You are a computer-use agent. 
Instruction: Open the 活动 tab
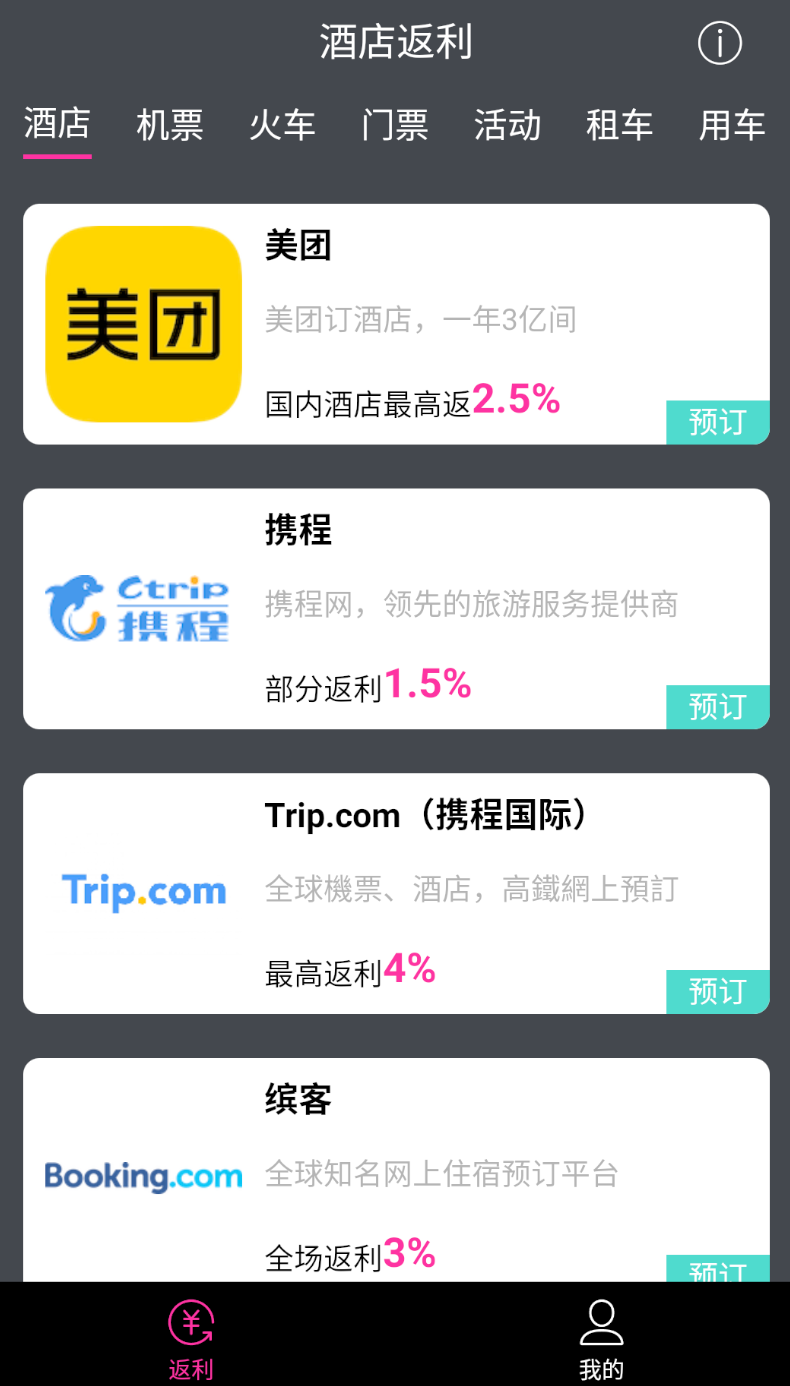pos(508,124)
